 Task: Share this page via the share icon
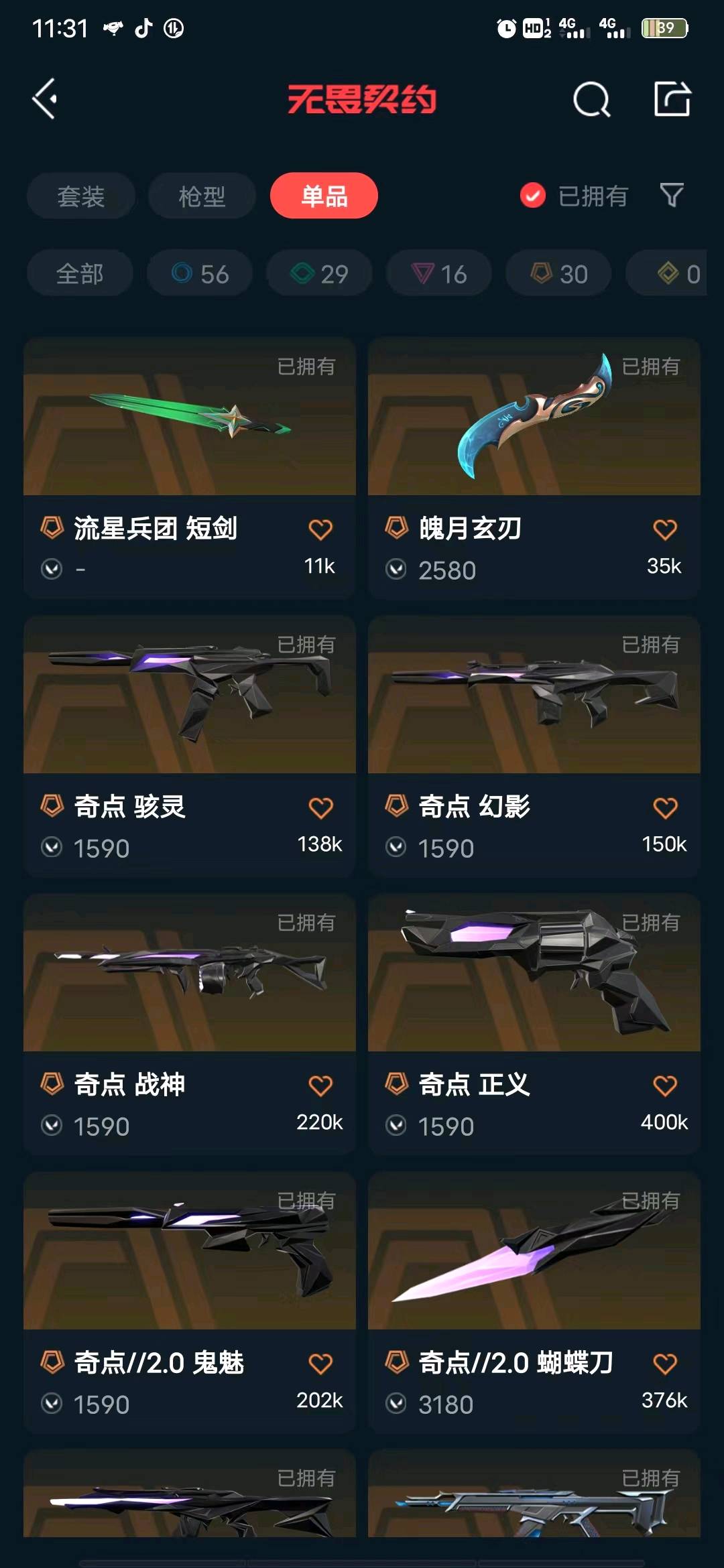coord(672,99)
